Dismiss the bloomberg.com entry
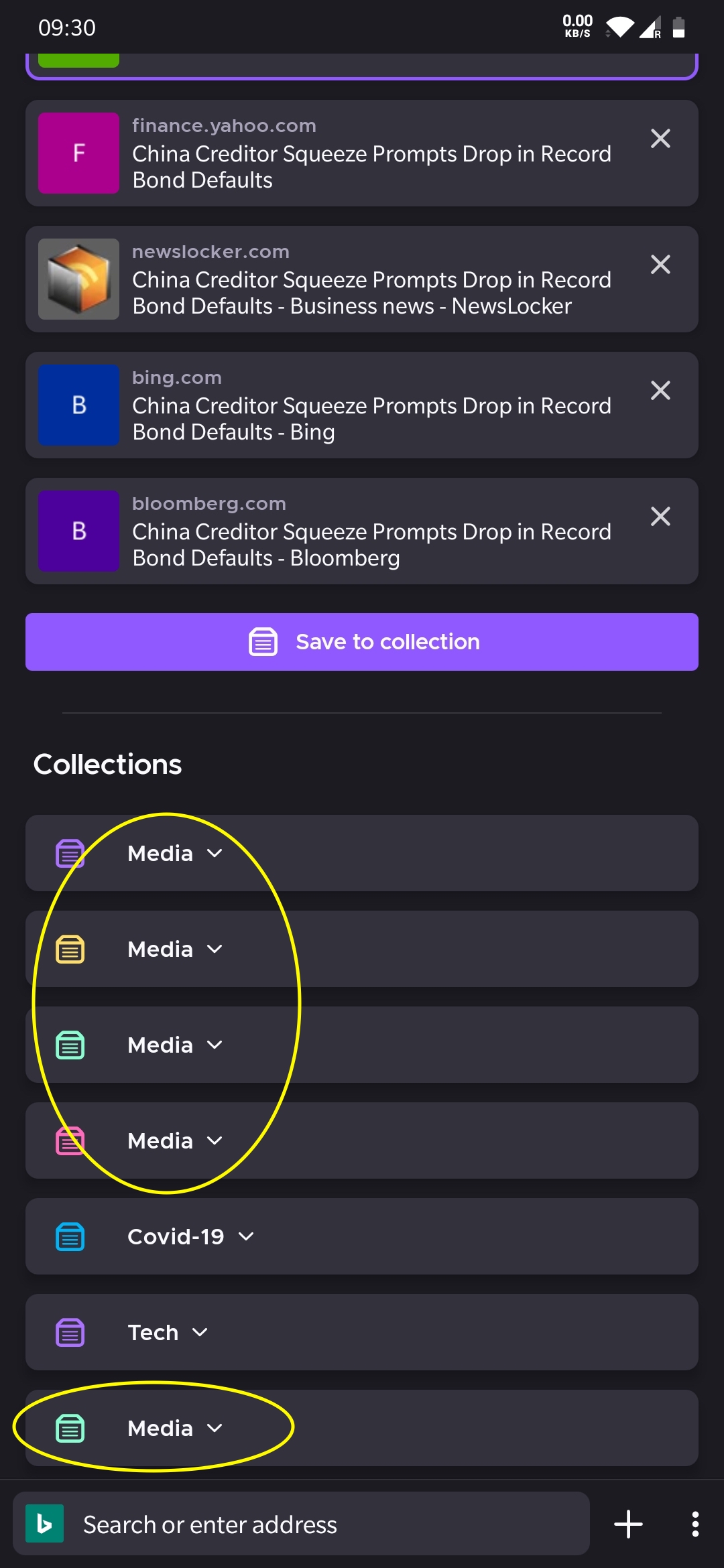 pos(660,516)
